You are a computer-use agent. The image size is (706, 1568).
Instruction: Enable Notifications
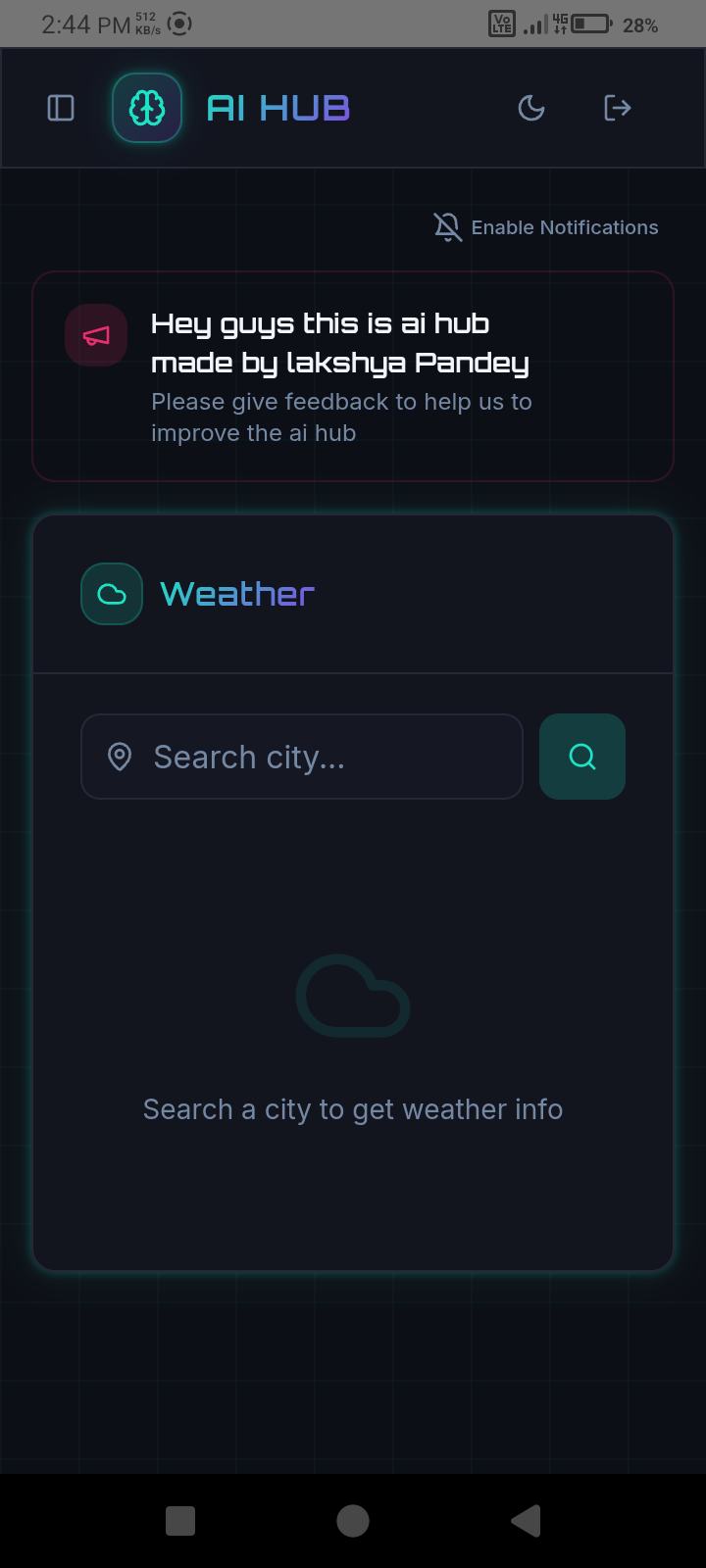[x=546, y=227]
